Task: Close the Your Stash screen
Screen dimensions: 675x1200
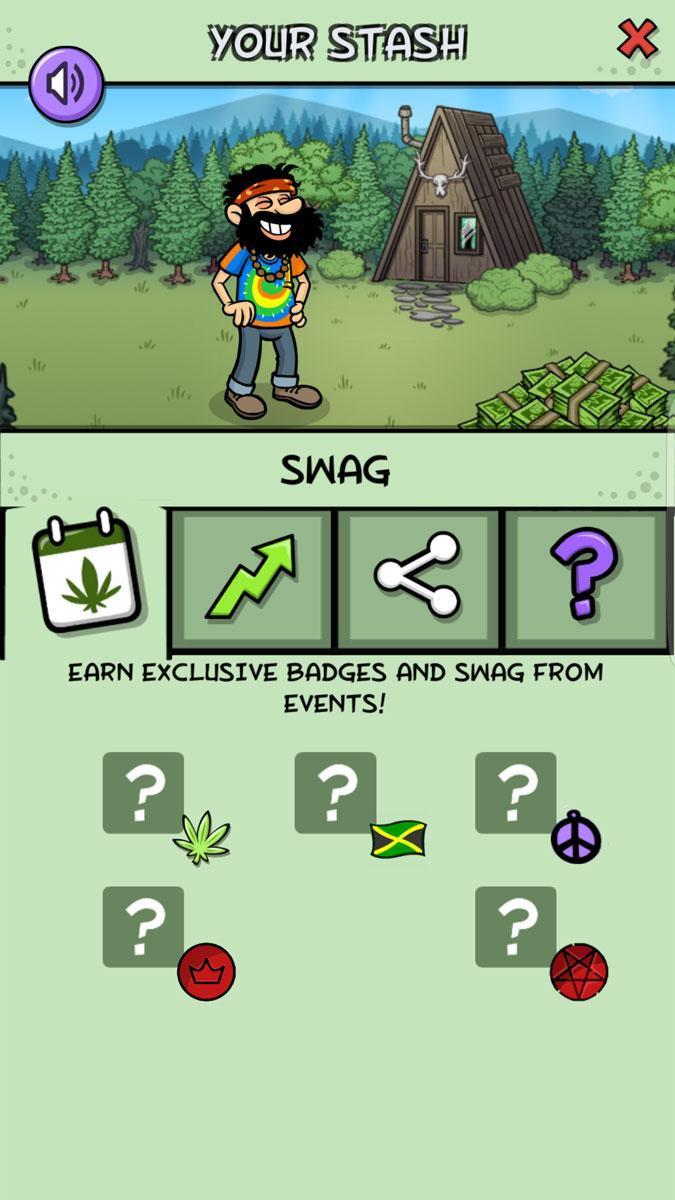Action: point(636,40)
